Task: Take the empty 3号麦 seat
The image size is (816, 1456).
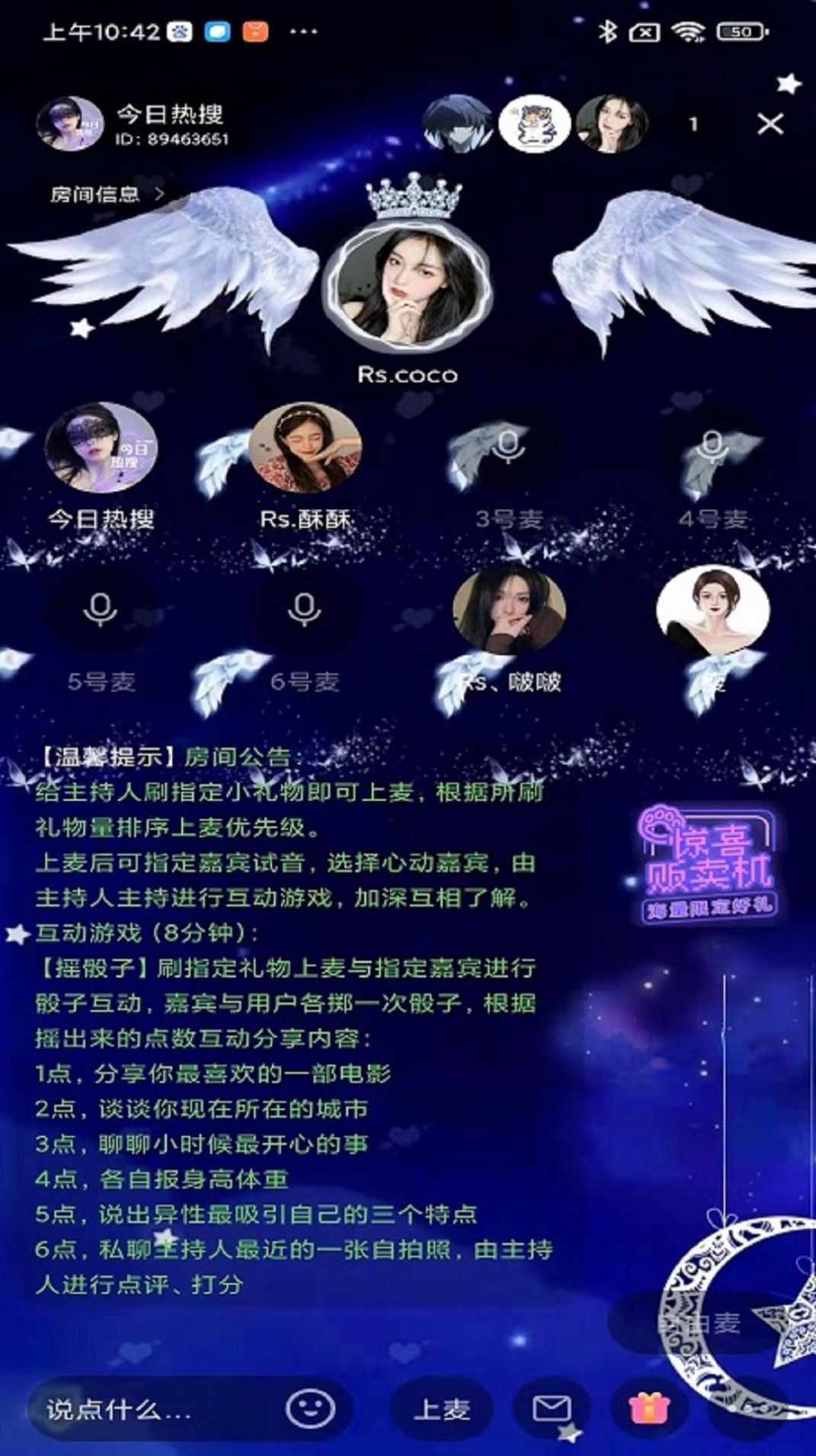Action: [x=508, y=448]
